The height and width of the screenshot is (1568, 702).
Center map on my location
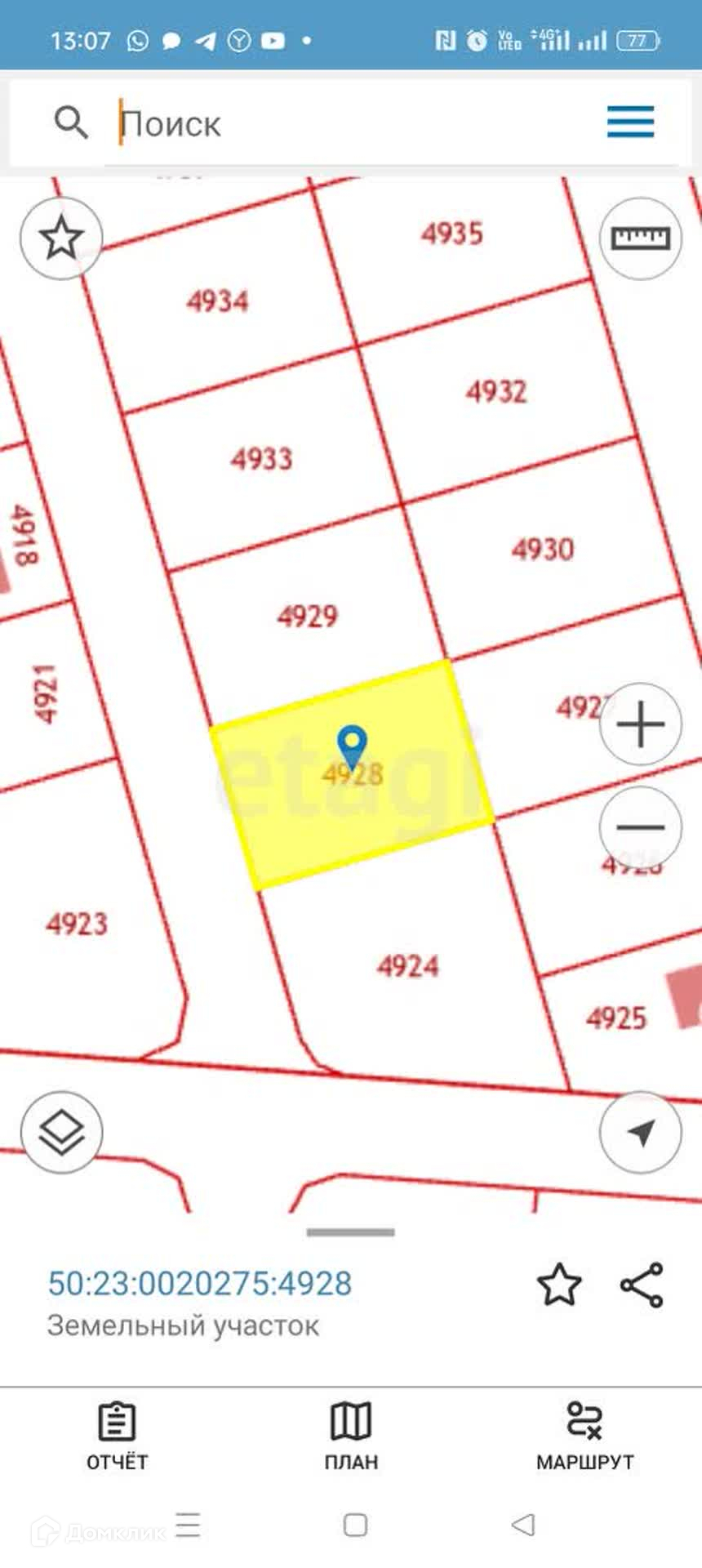[x=641, y=1133]
